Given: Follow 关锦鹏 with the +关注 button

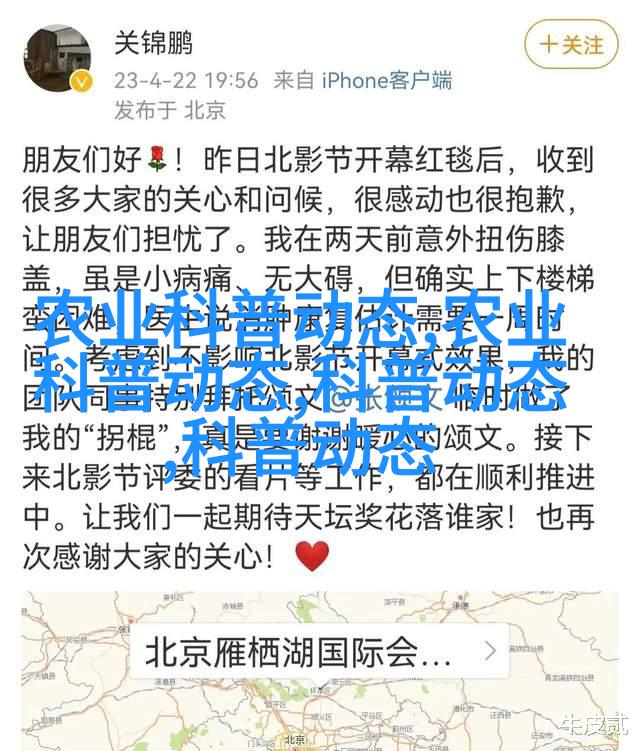Looking at the screenshot, I should 571,45.
